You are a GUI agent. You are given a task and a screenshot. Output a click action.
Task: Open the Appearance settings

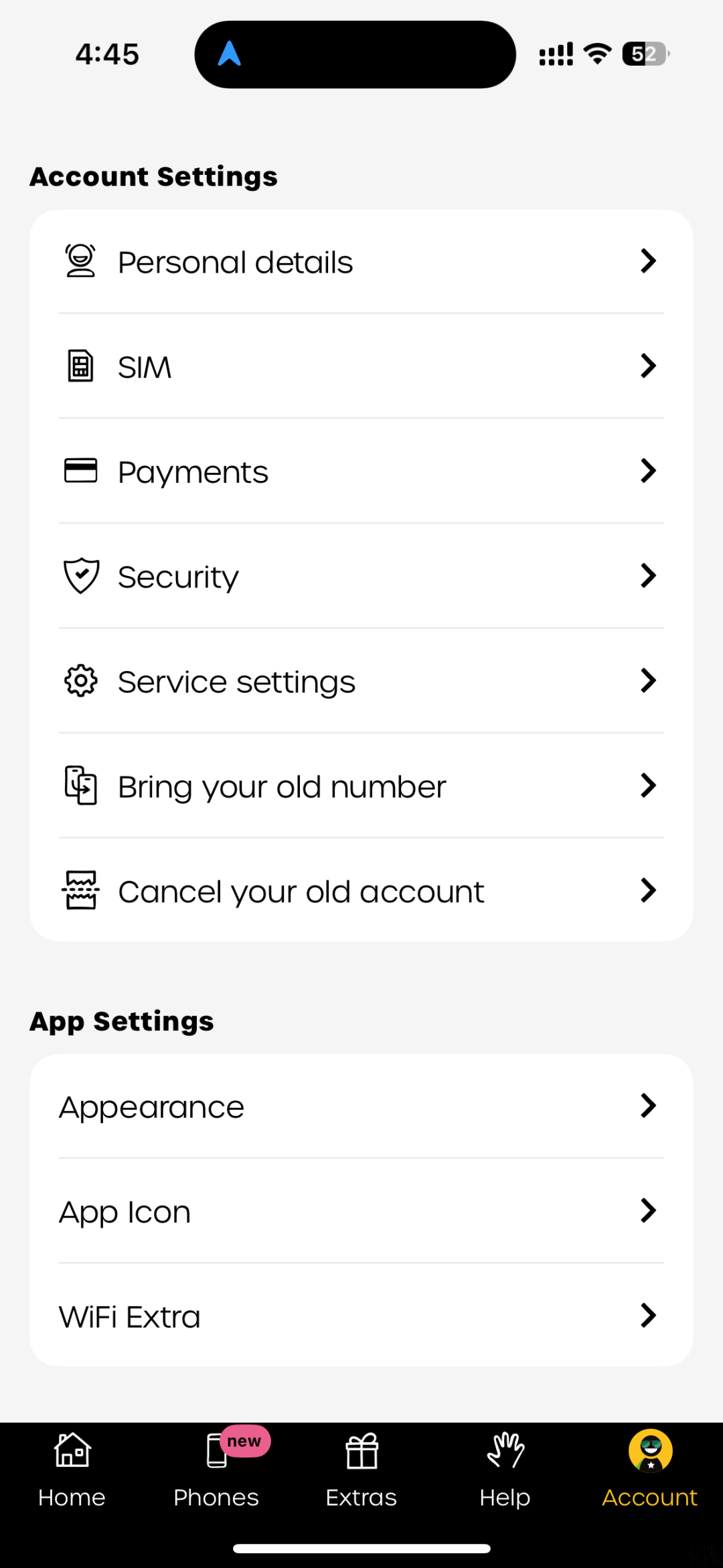pyautogui.click(x=361, y=1106)
